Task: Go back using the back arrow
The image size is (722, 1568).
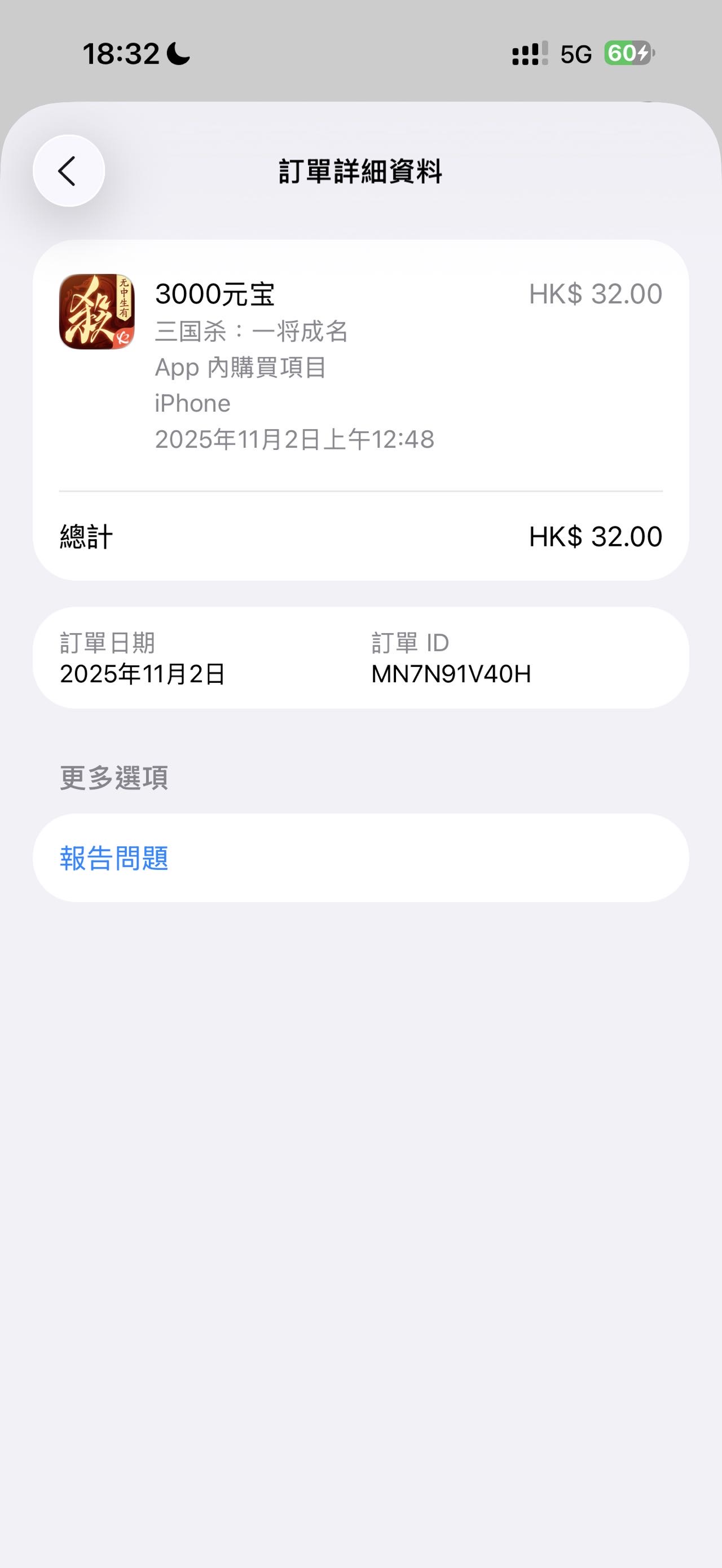Action: point(68,171)
